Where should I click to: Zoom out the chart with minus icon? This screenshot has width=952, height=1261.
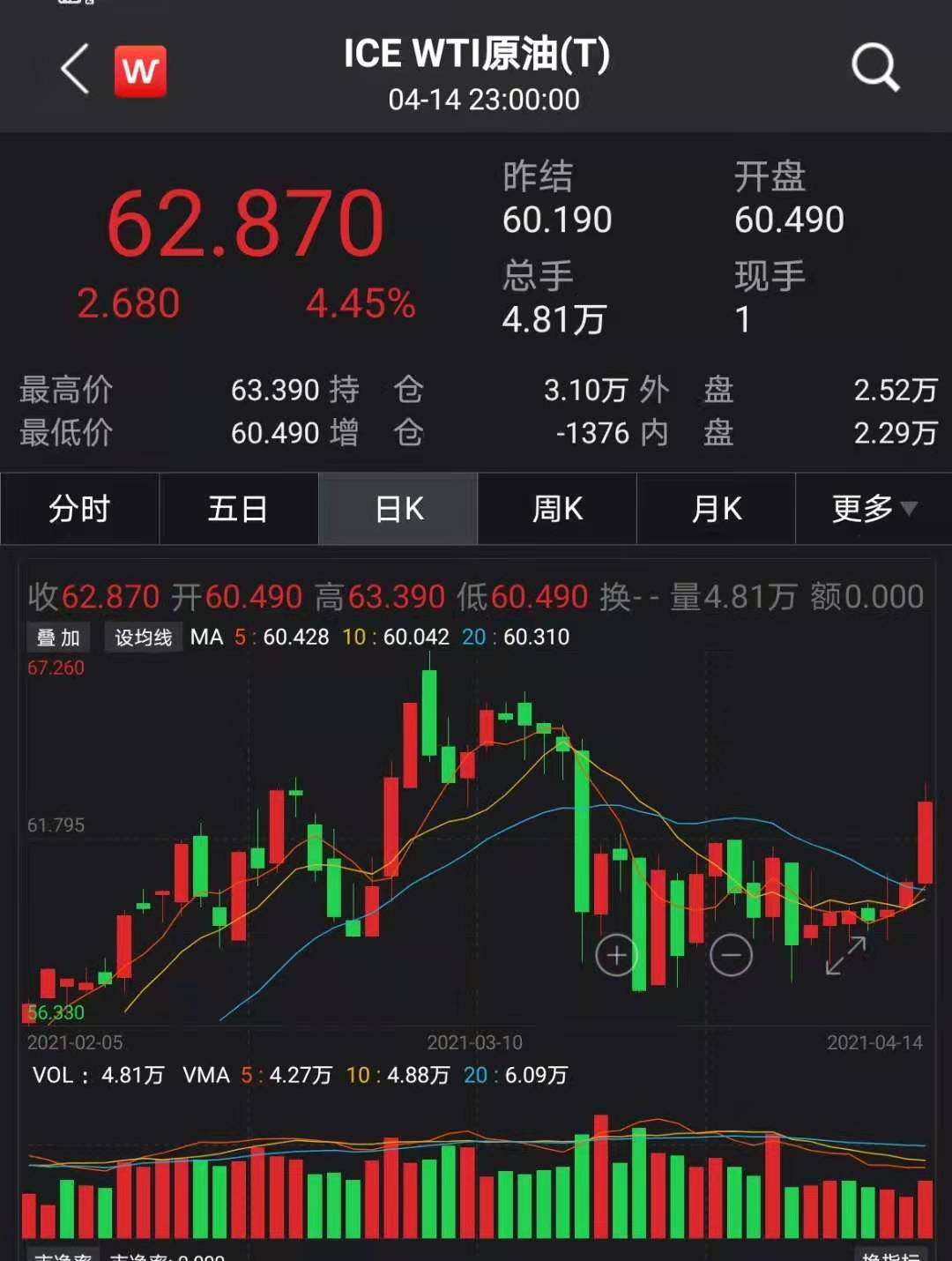731,955
